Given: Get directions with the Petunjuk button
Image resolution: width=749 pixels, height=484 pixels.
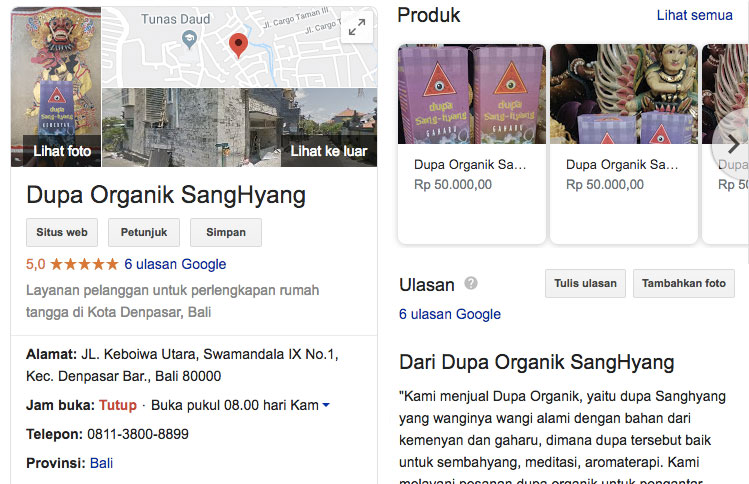Looking at the screenshot, I should click(x=144, y=232).
